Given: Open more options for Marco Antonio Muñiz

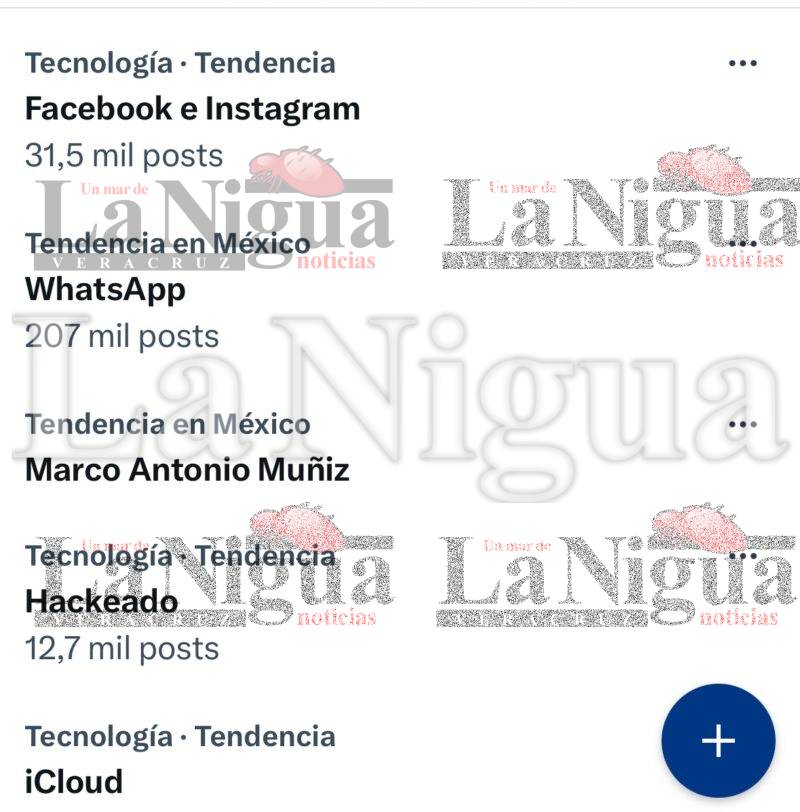Looking at the screenshot, I should (x=742, y=424).
